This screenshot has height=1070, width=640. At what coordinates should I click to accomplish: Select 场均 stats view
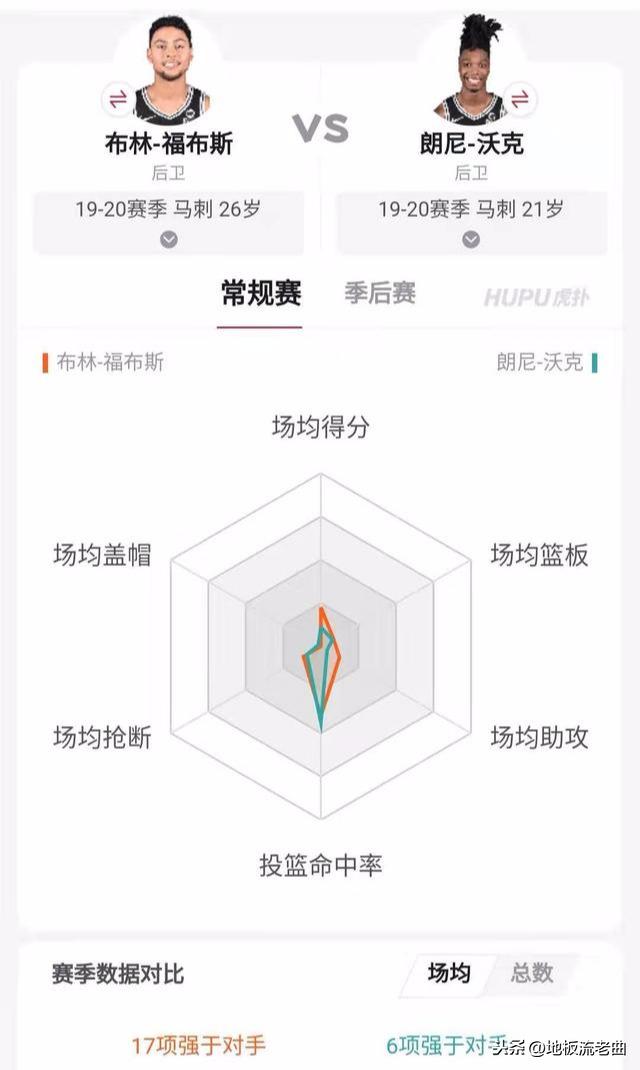coord(449,973)
